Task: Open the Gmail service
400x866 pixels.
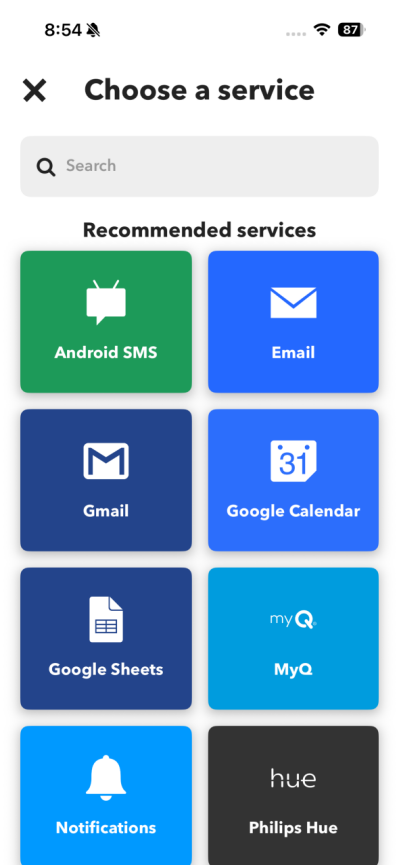Action: [106, 480]
